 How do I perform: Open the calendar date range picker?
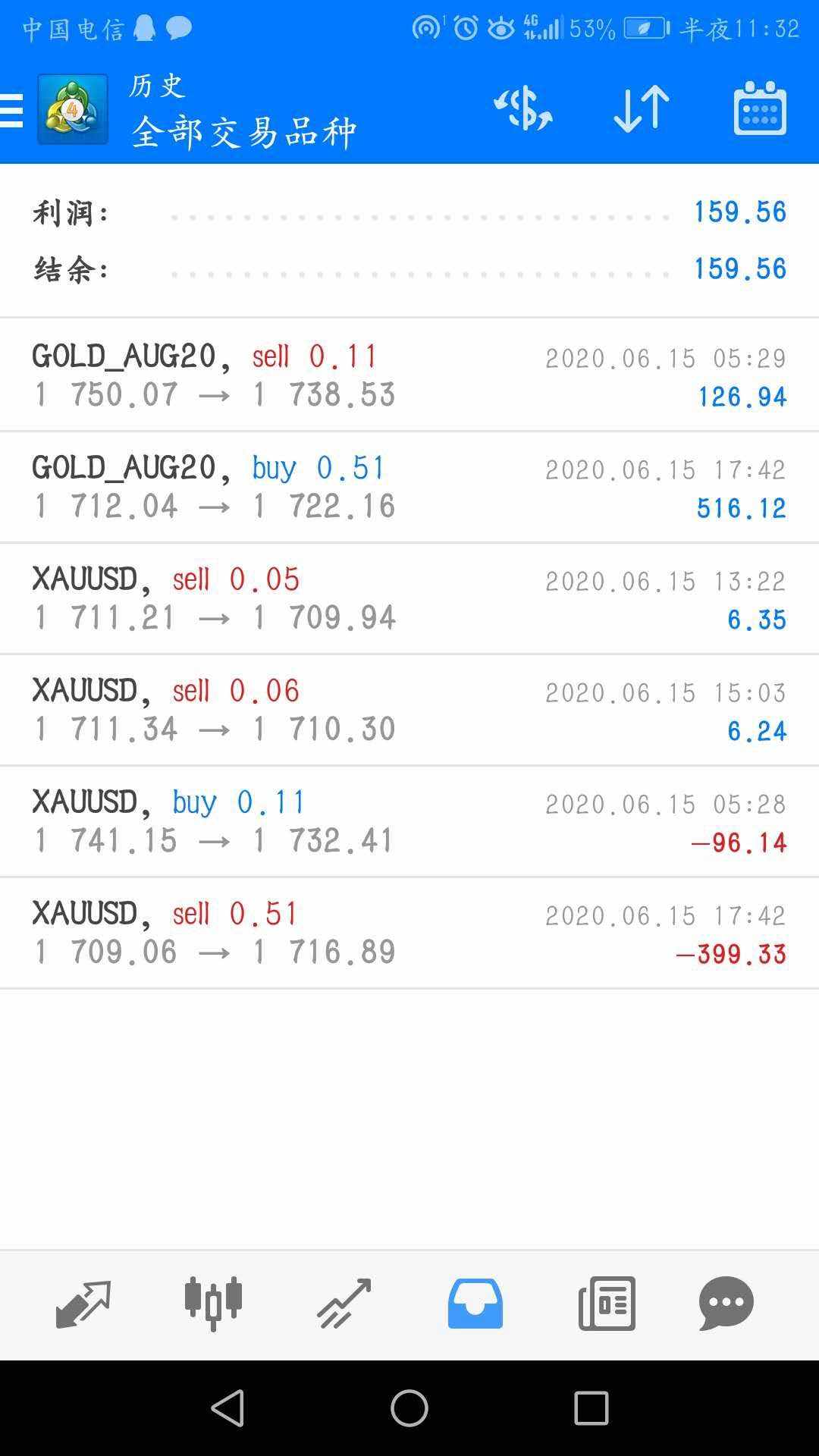point(760,108)
